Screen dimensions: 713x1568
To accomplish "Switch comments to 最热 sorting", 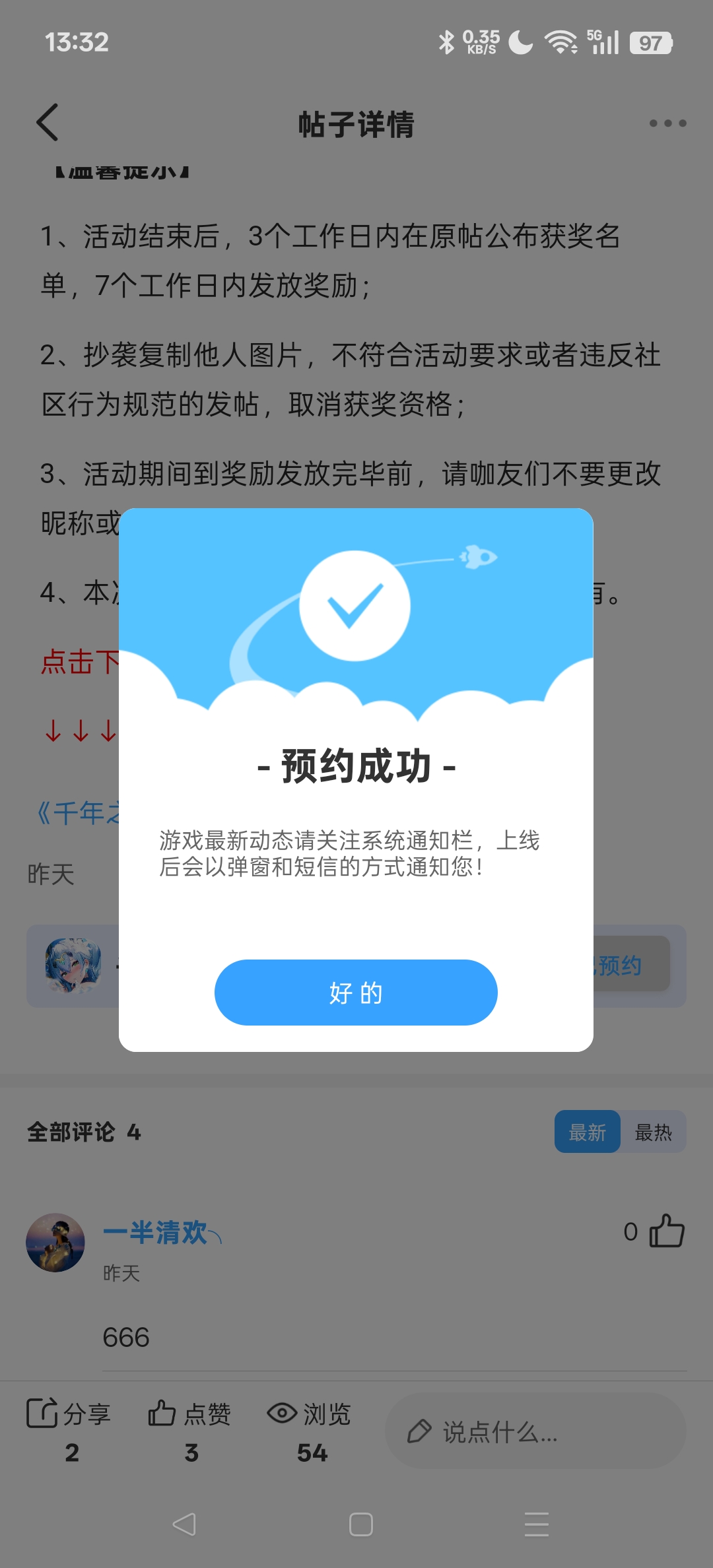I will (x=653, y=1132).
